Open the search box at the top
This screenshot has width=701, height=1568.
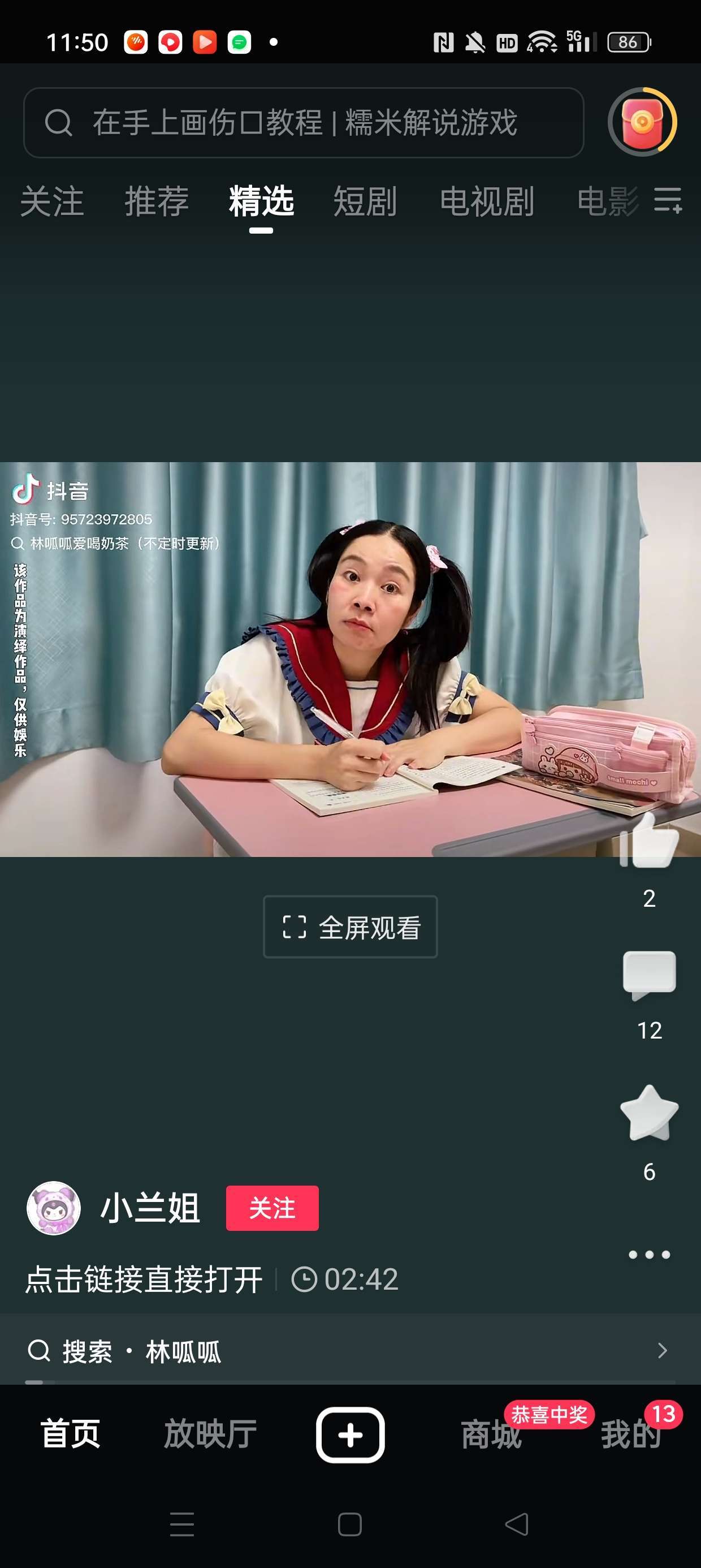click(x=303, y=122)
